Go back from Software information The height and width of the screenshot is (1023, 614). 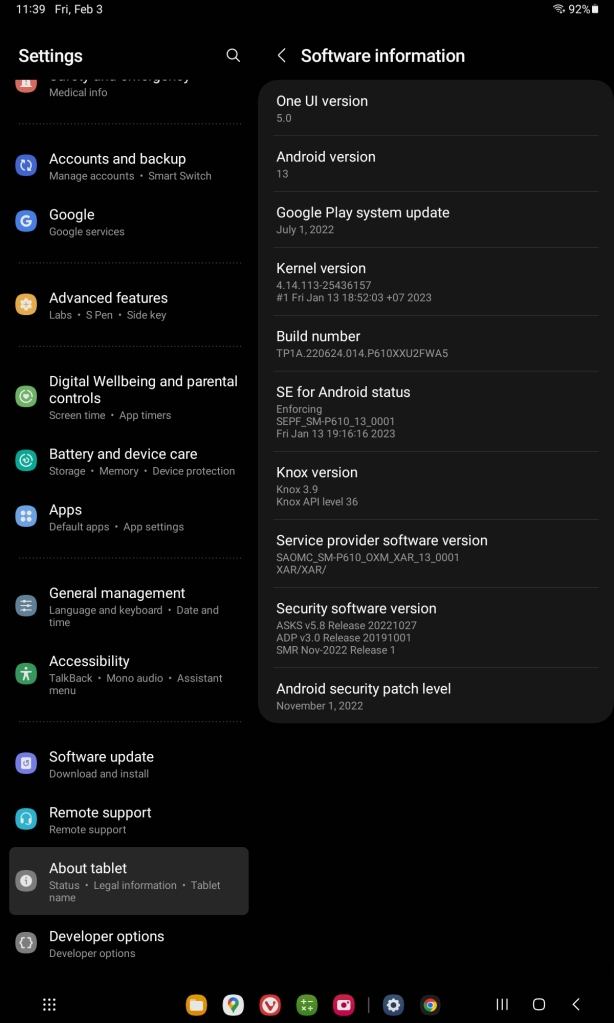click(282, 55)
